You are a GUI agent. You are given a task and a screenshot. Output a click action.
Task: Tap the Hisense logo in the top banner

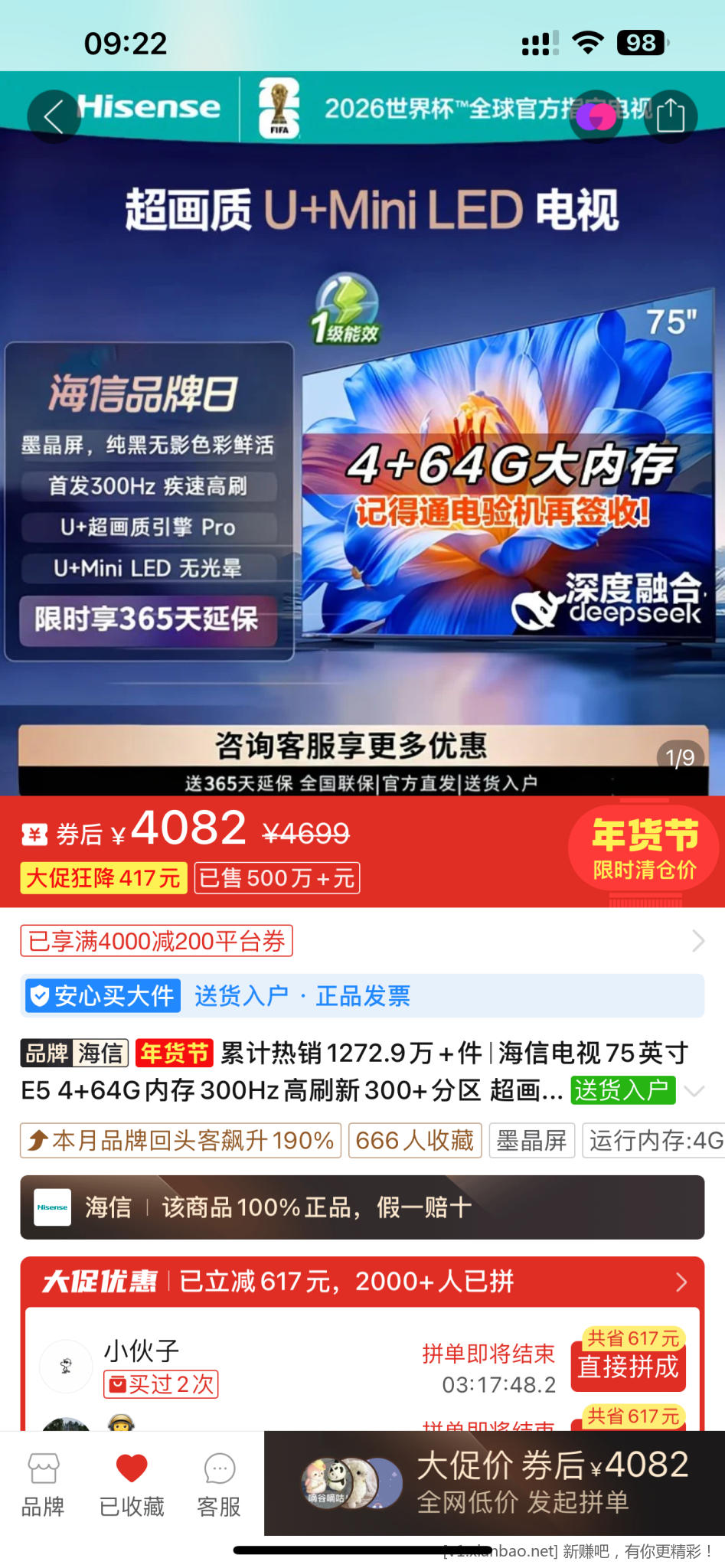click(x=150, y=107)
